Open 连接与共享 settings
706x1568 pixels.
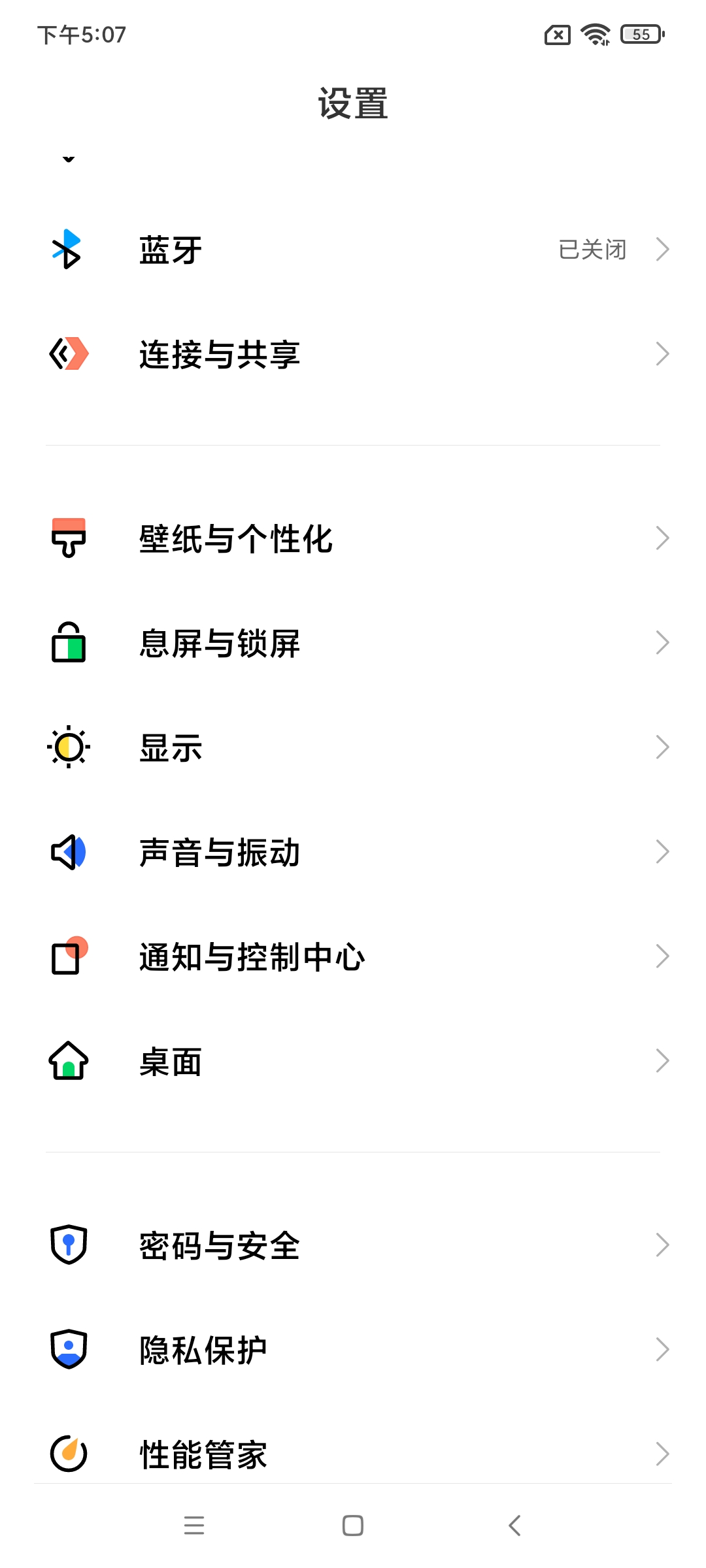(x=353, y=354)
